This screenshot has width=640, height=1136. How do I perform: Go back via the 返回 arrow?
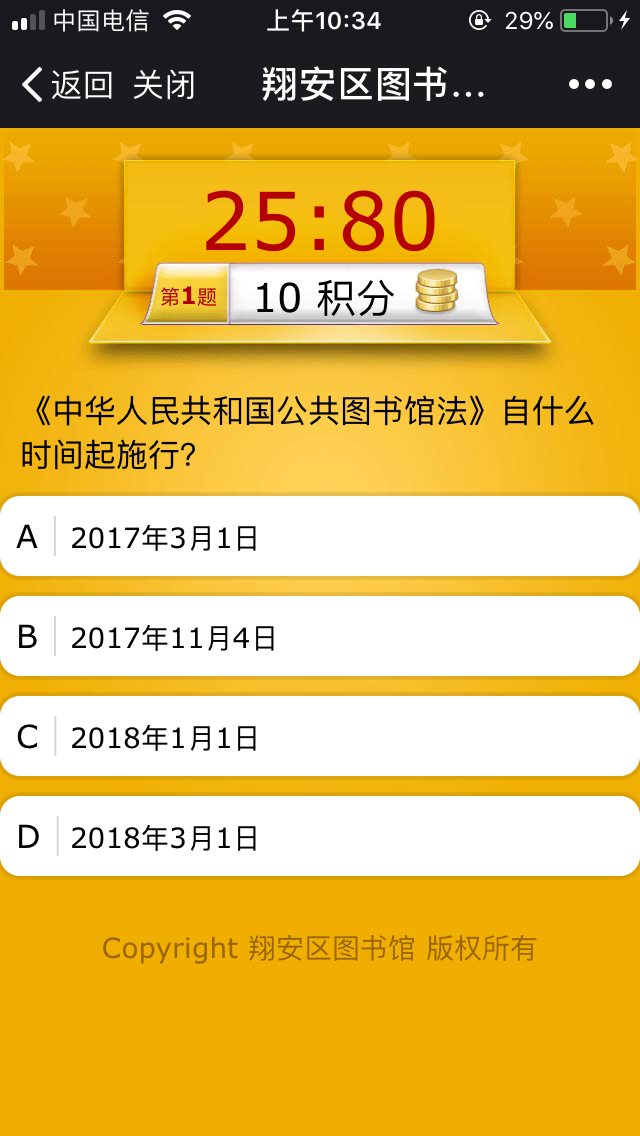(66, 86)
